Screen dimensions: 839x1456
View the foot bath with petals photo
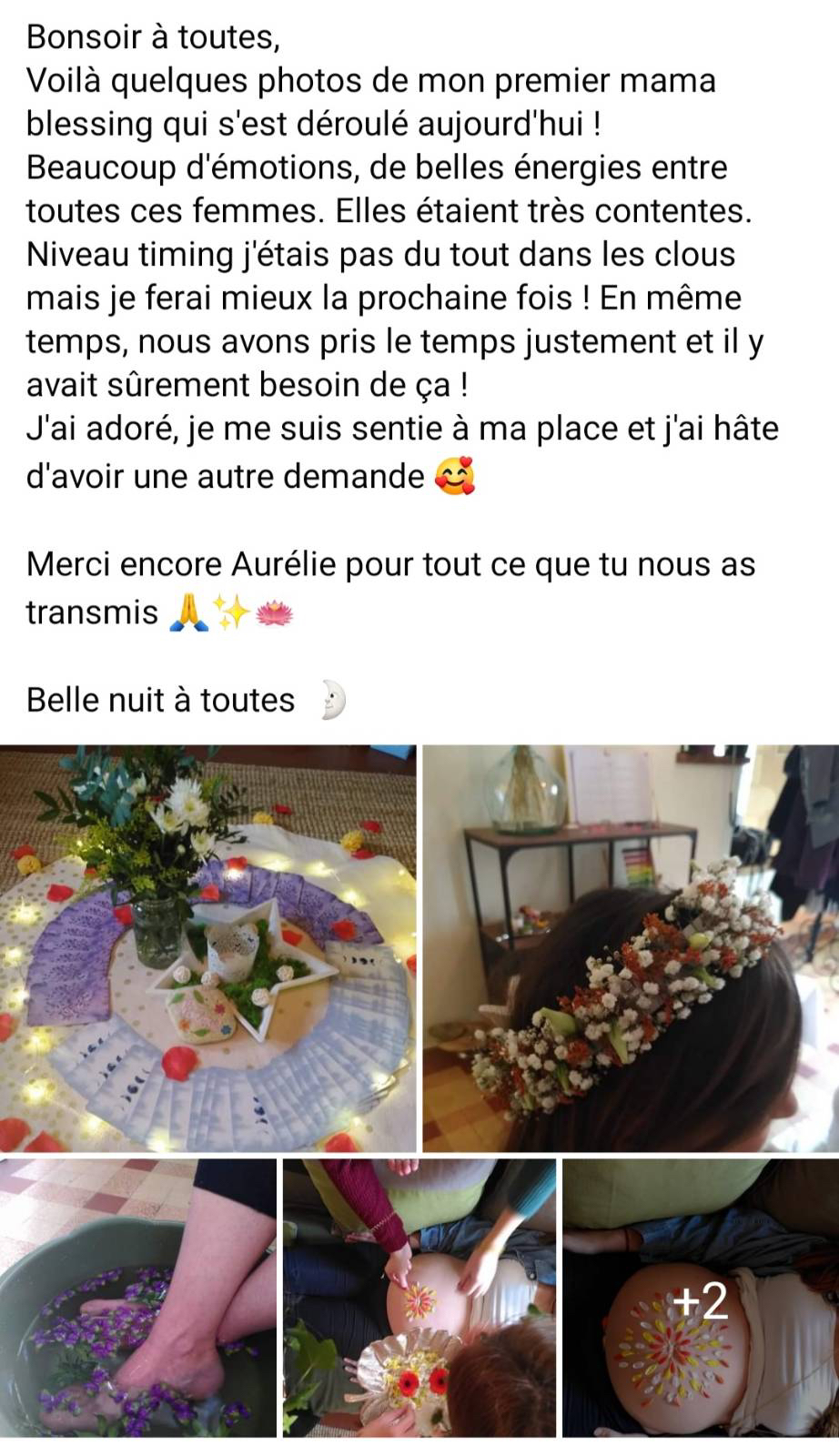[x=137, y=1298]
